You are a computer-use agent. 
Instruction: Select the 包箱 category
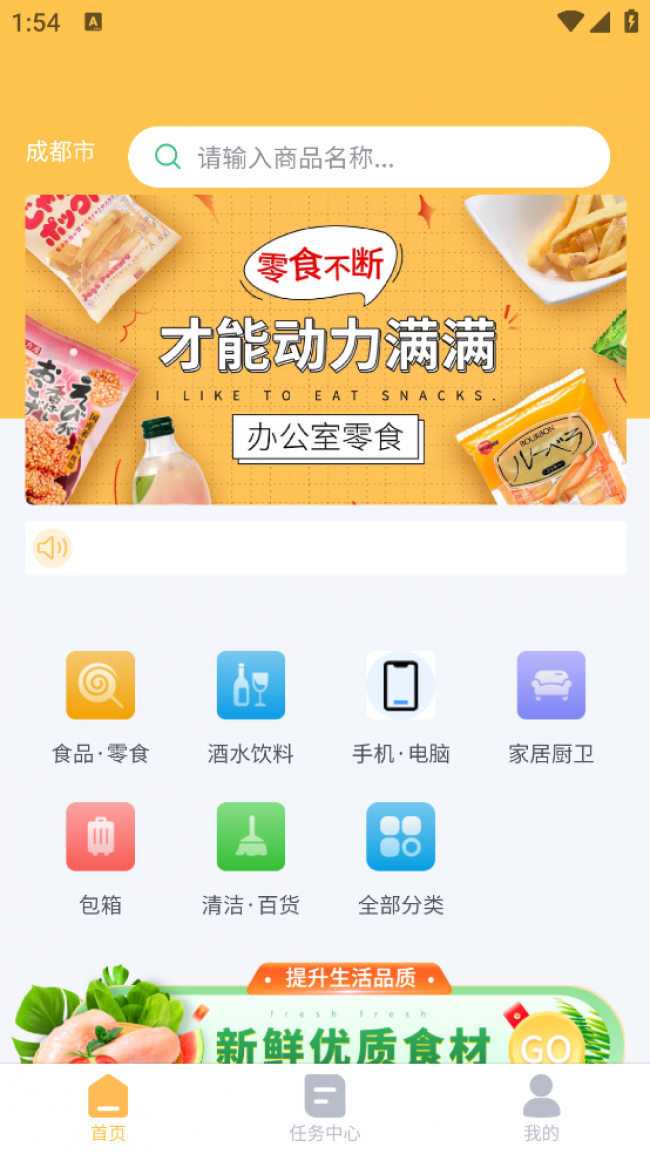point(100,857)
